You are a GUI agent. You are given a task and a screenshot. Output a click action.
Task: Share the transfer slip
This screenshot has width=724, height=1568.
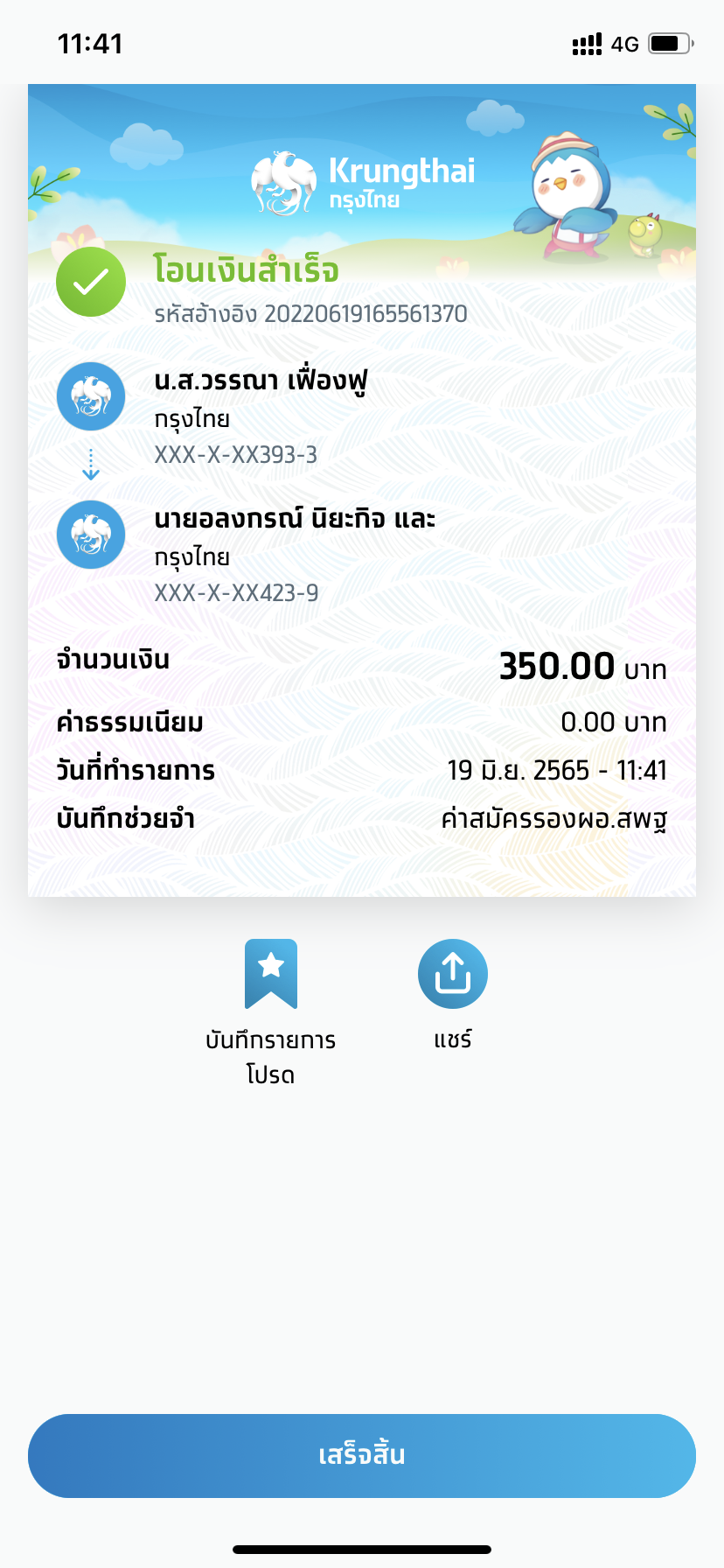(x=452, y=975)
